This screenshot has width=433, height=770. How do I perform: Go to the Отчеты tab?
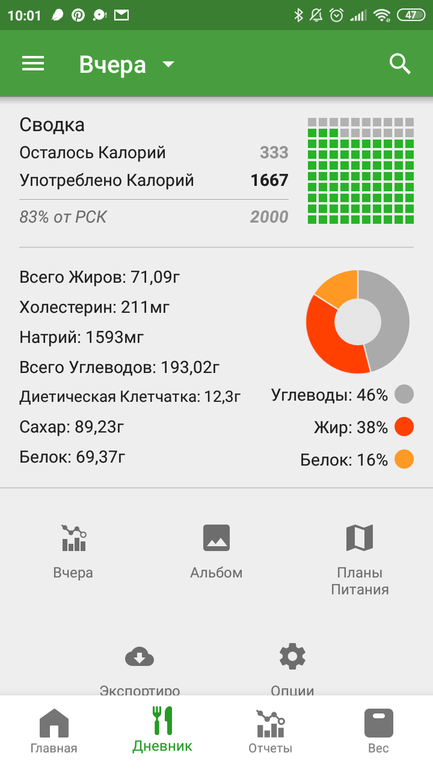click(270, 731)
